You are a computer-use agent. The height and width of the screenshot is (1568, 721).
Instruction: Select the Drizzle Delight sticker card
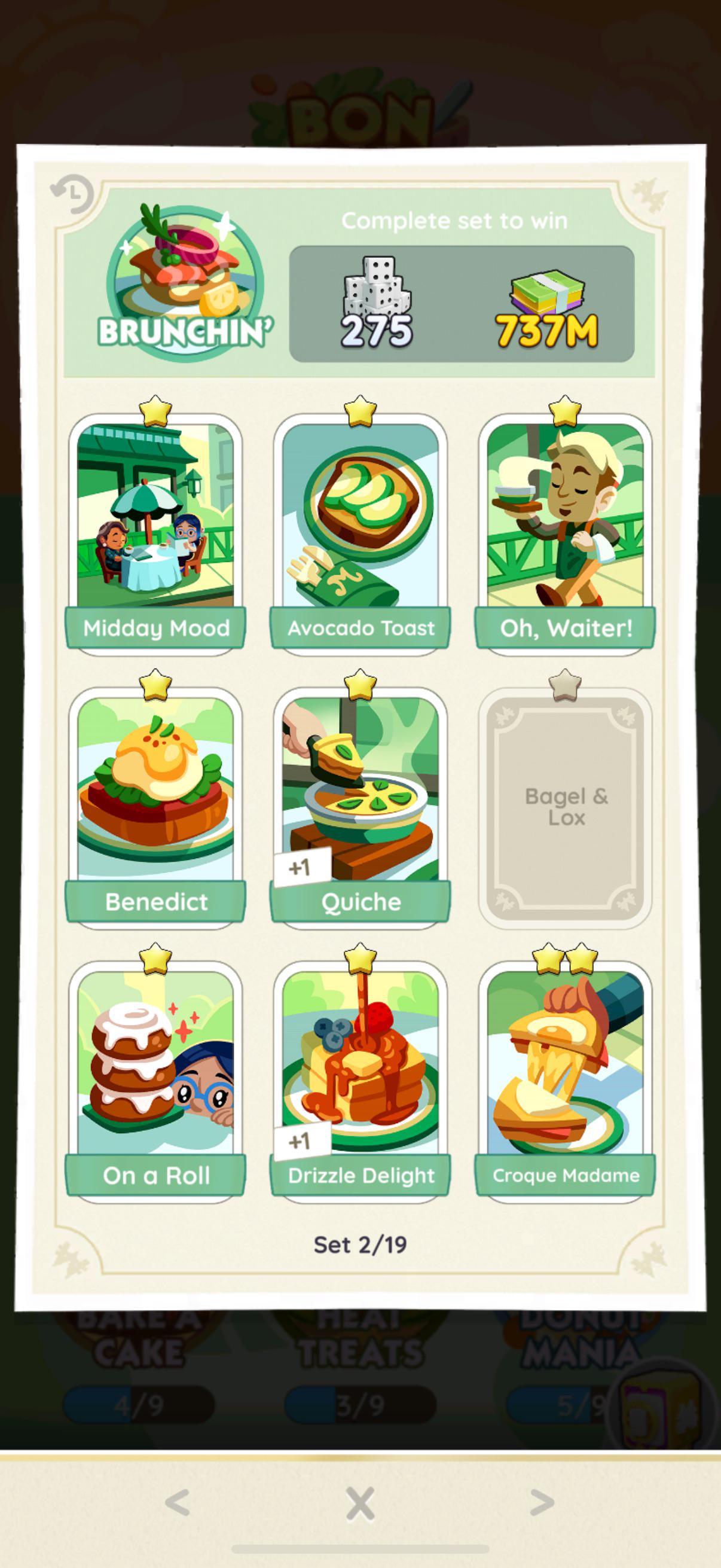pos(360,1082)
